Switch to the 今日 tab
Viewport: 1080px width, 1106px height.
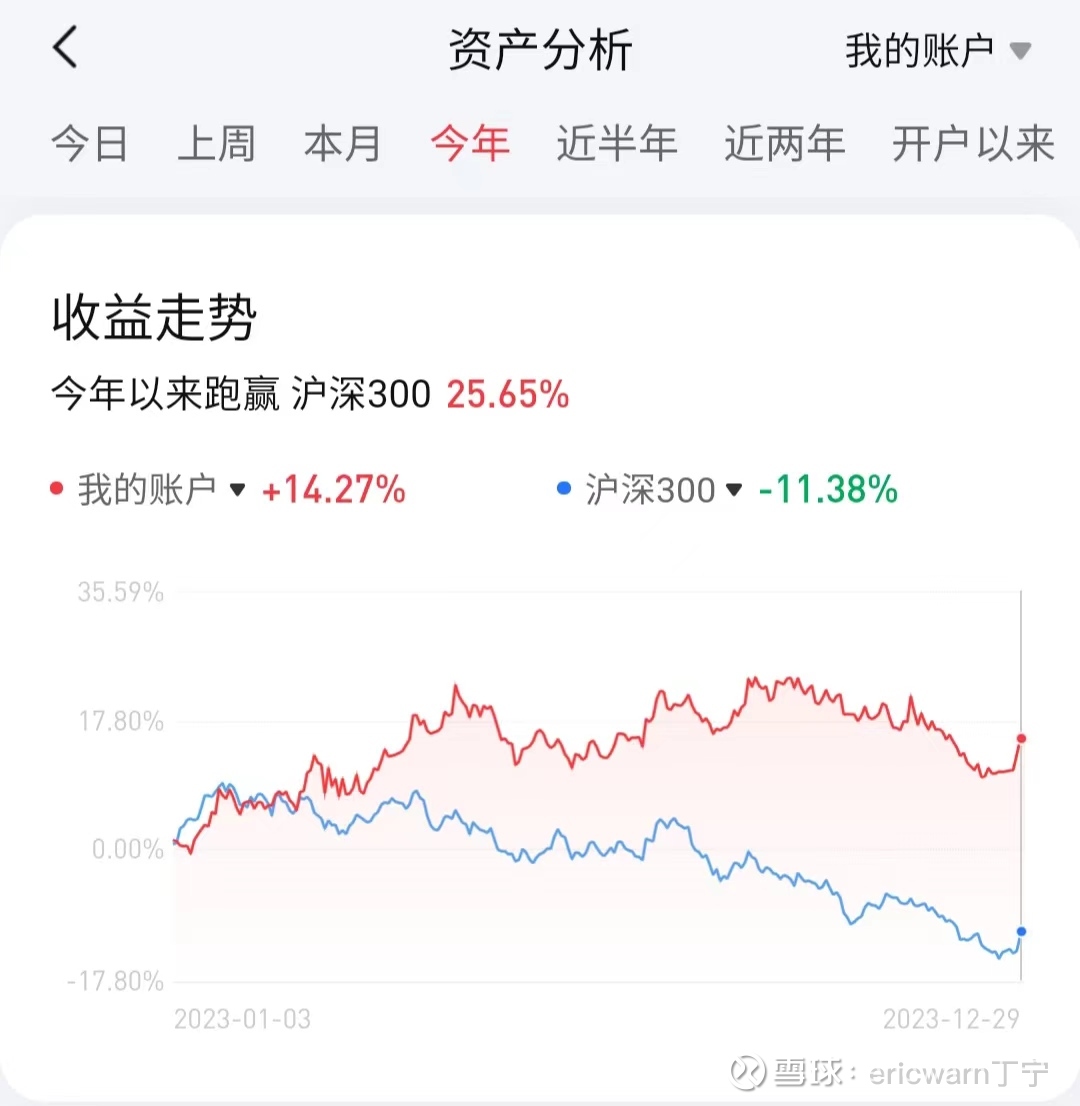[x=89, y=144]
